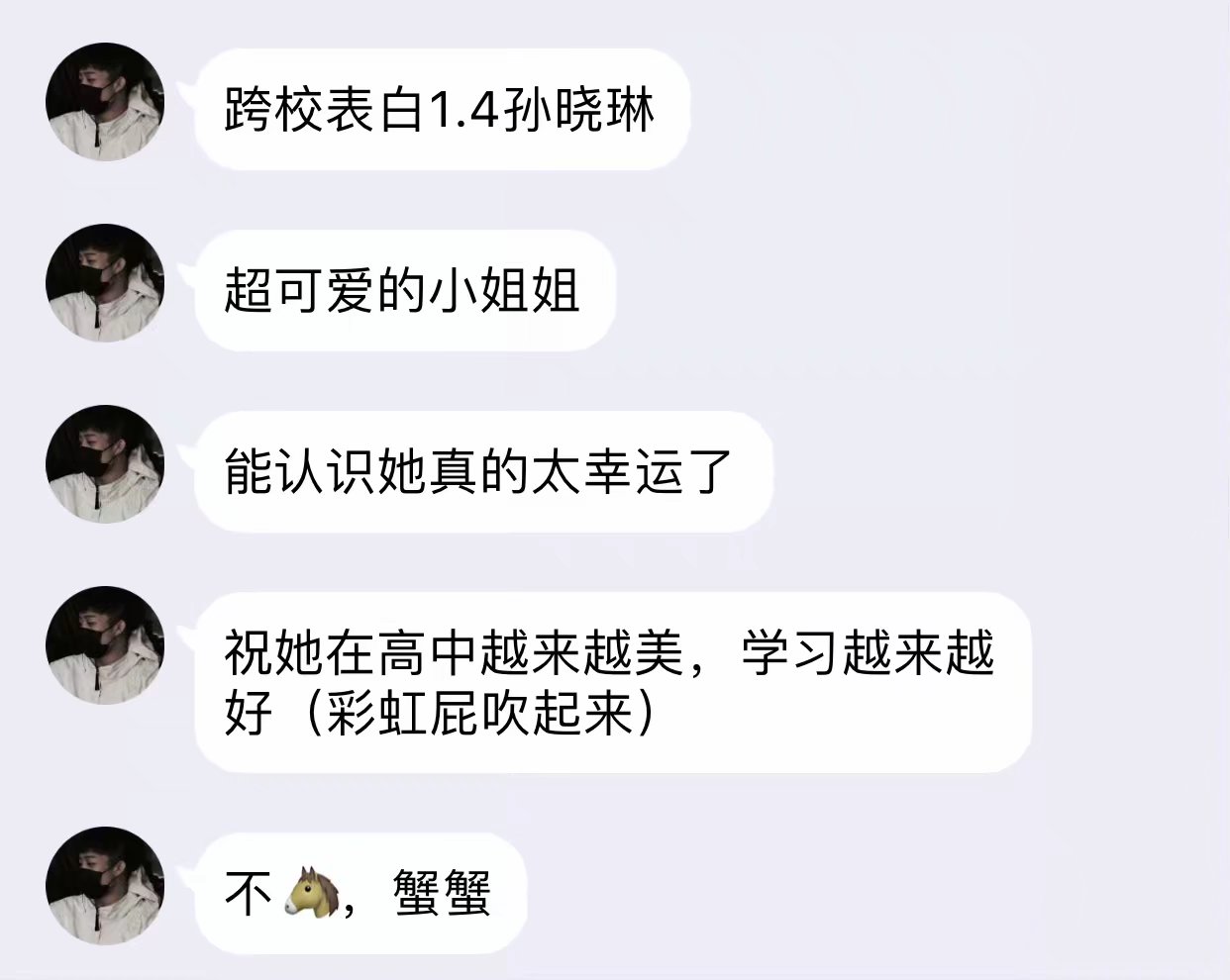View profile from avatar beside "能认识她真的太幸运了"
This screenshot has height=980, width=1230.
105,463
